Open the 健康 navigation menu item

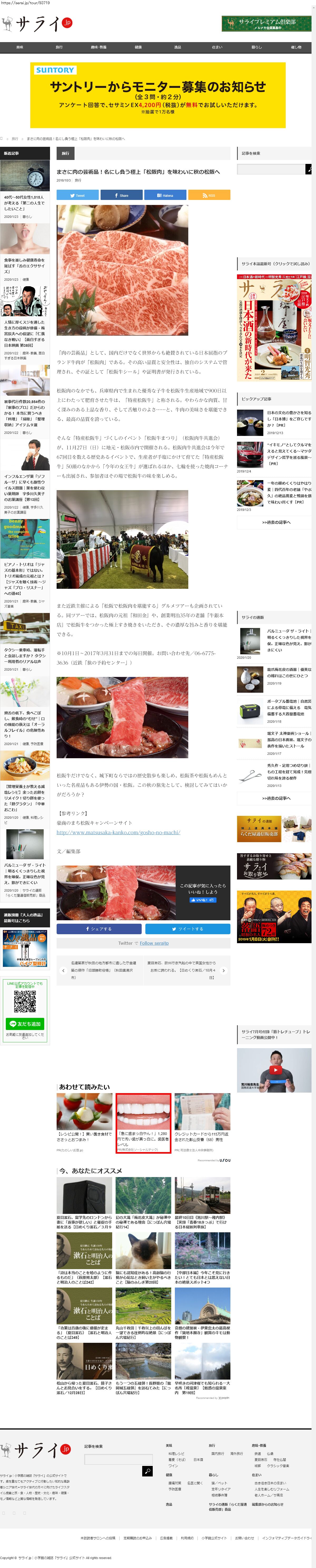138,47
